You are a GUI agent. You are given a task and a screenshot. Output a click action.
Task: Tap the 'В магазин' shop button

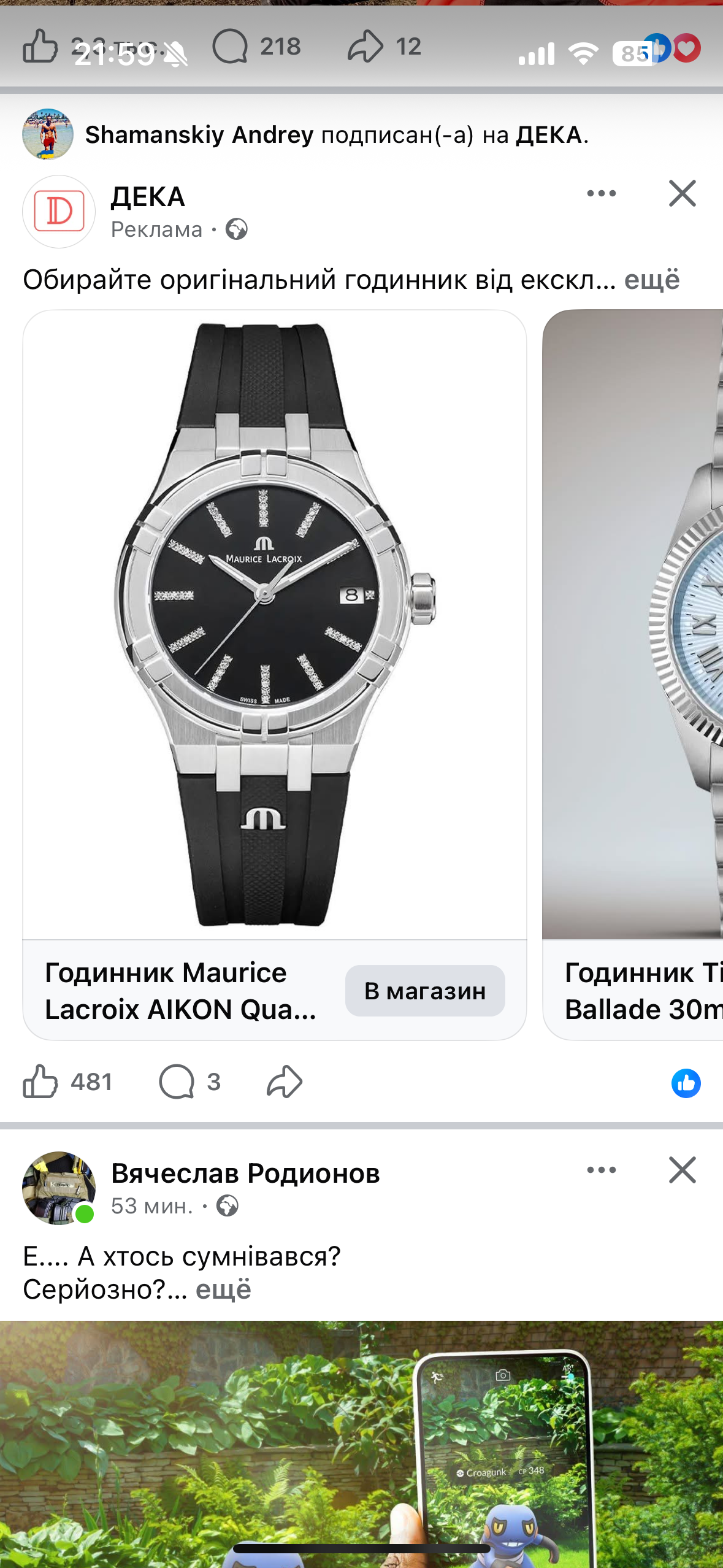point(425,991)
